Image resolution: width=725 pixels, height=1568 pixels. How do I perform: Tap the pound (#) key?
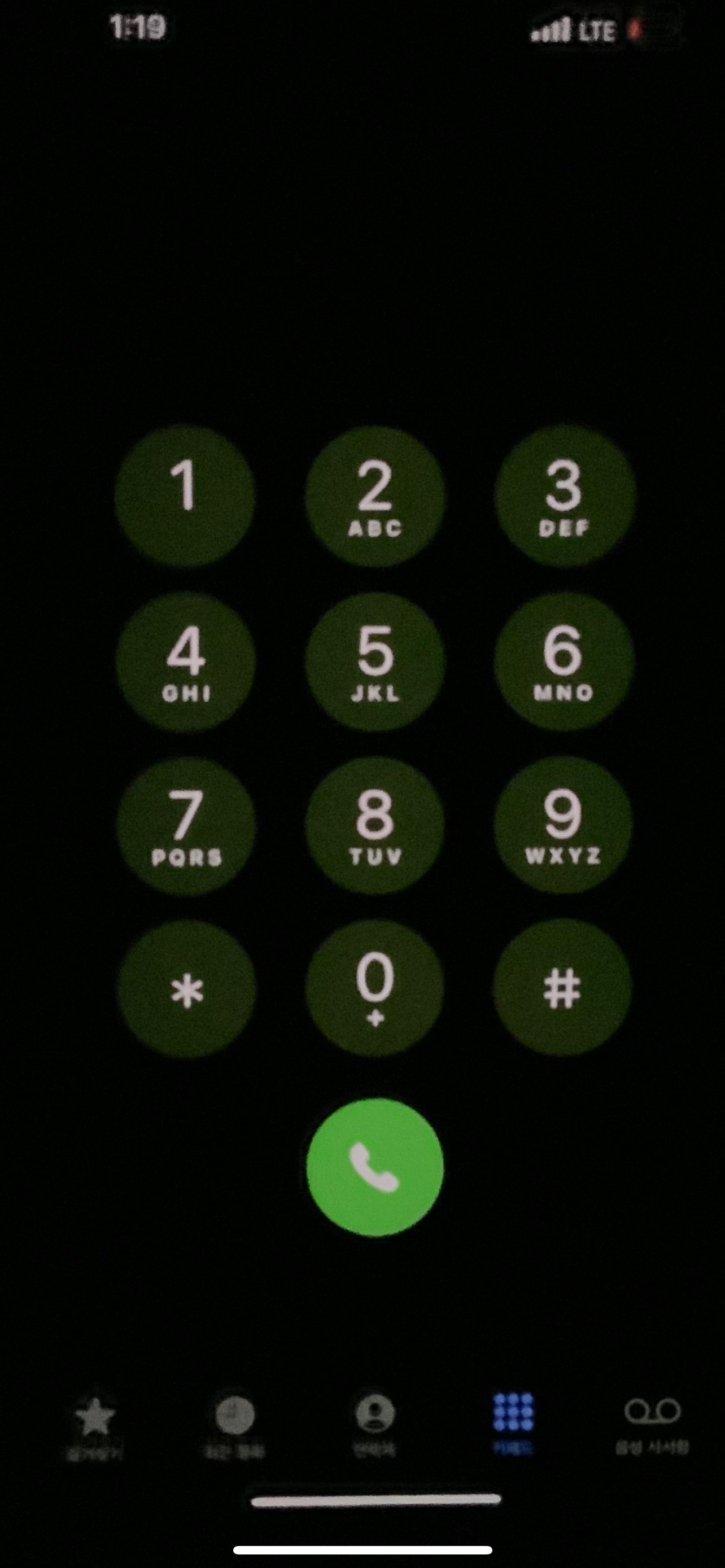tap(562, 987)
